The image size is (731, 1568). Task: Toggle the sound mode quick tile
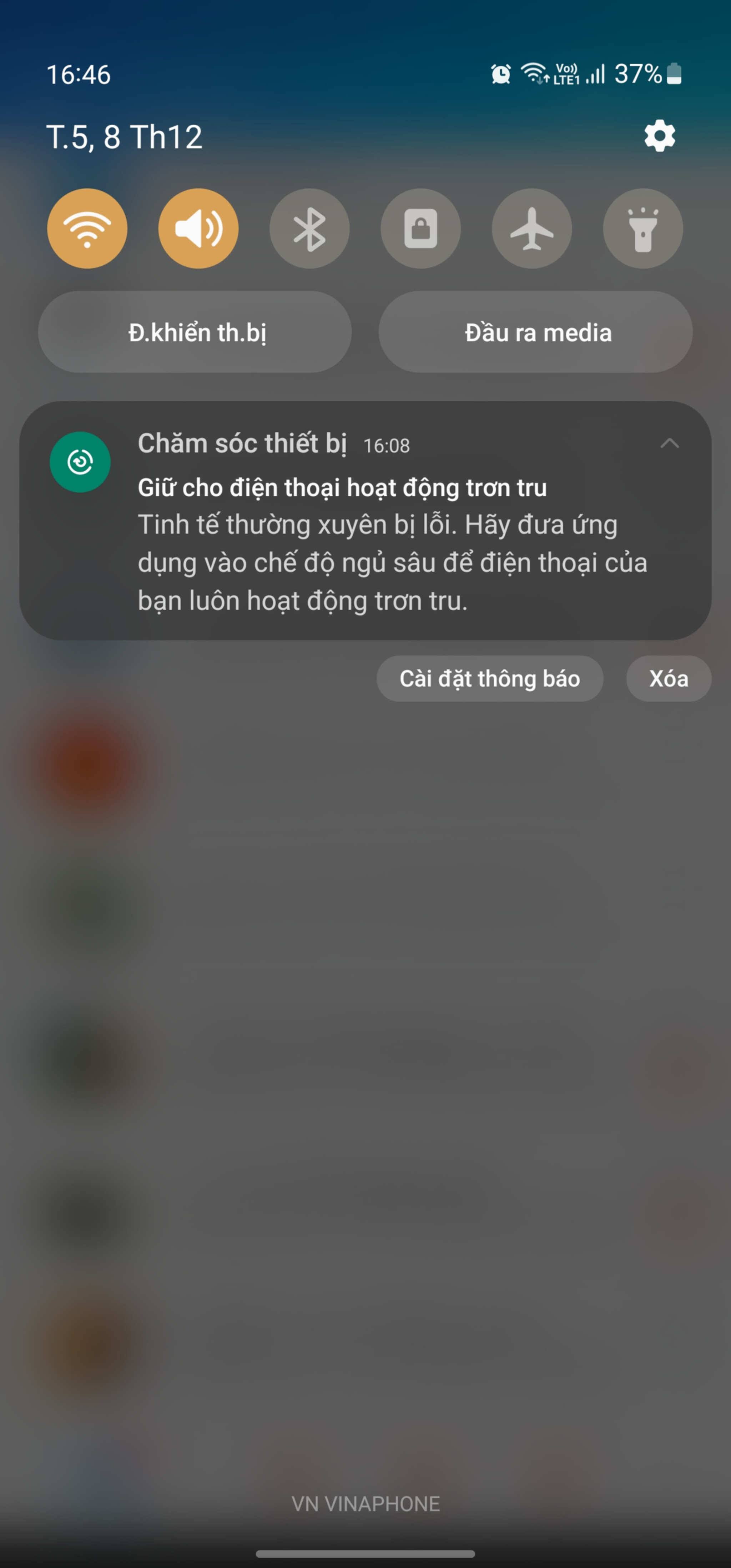coord(198,228)
